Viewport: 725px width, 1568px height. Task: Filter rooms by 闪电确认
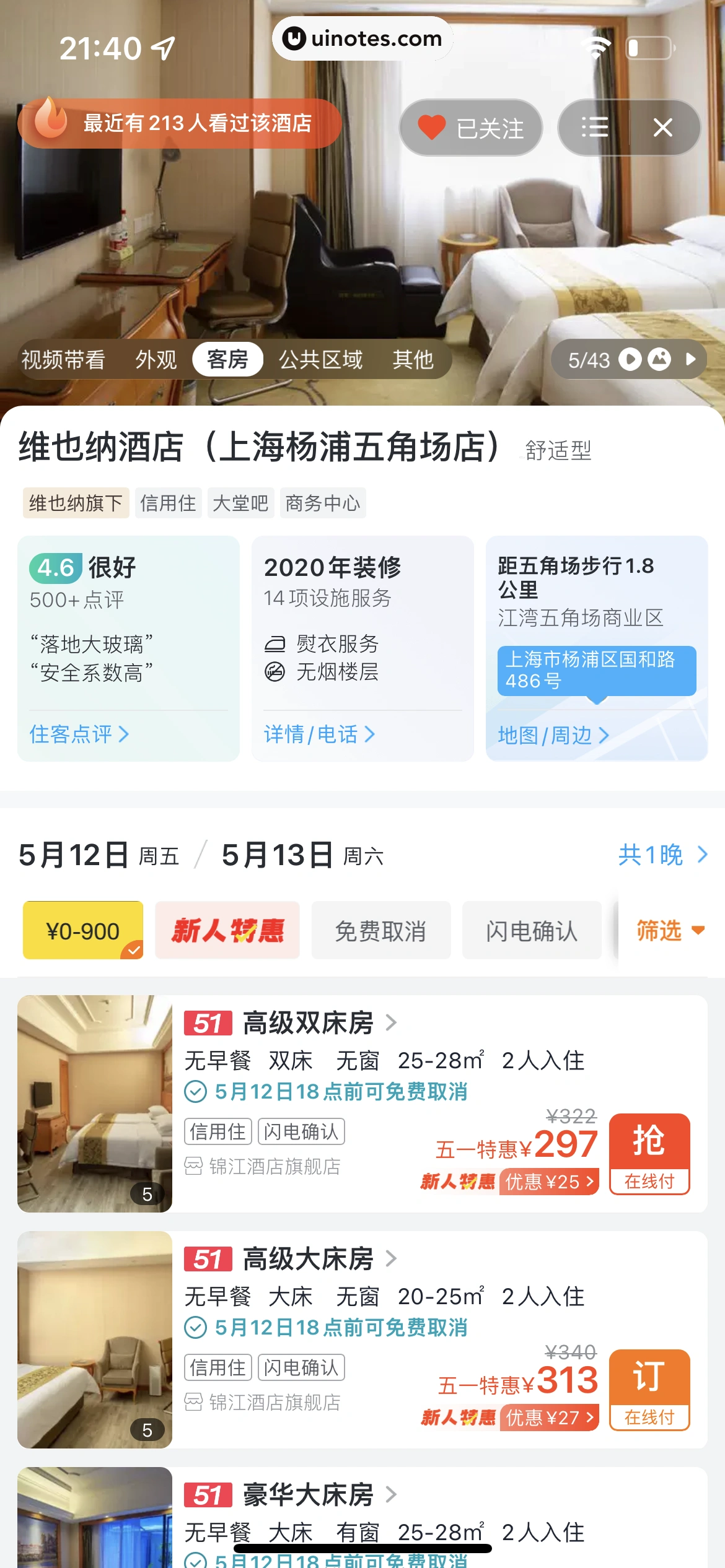531,931
